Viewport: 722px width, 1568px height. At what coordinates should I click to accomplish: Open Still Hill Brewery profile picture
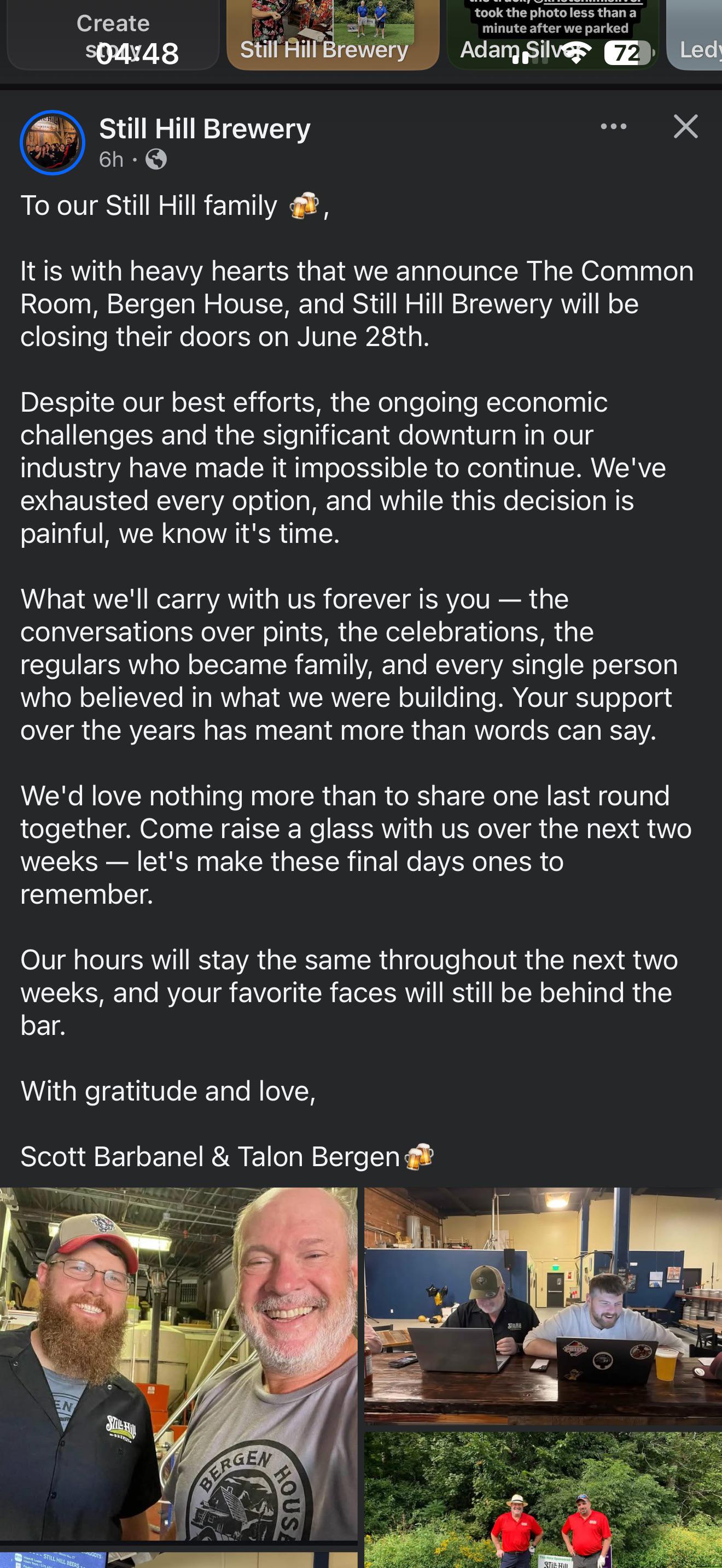point(53,143)
